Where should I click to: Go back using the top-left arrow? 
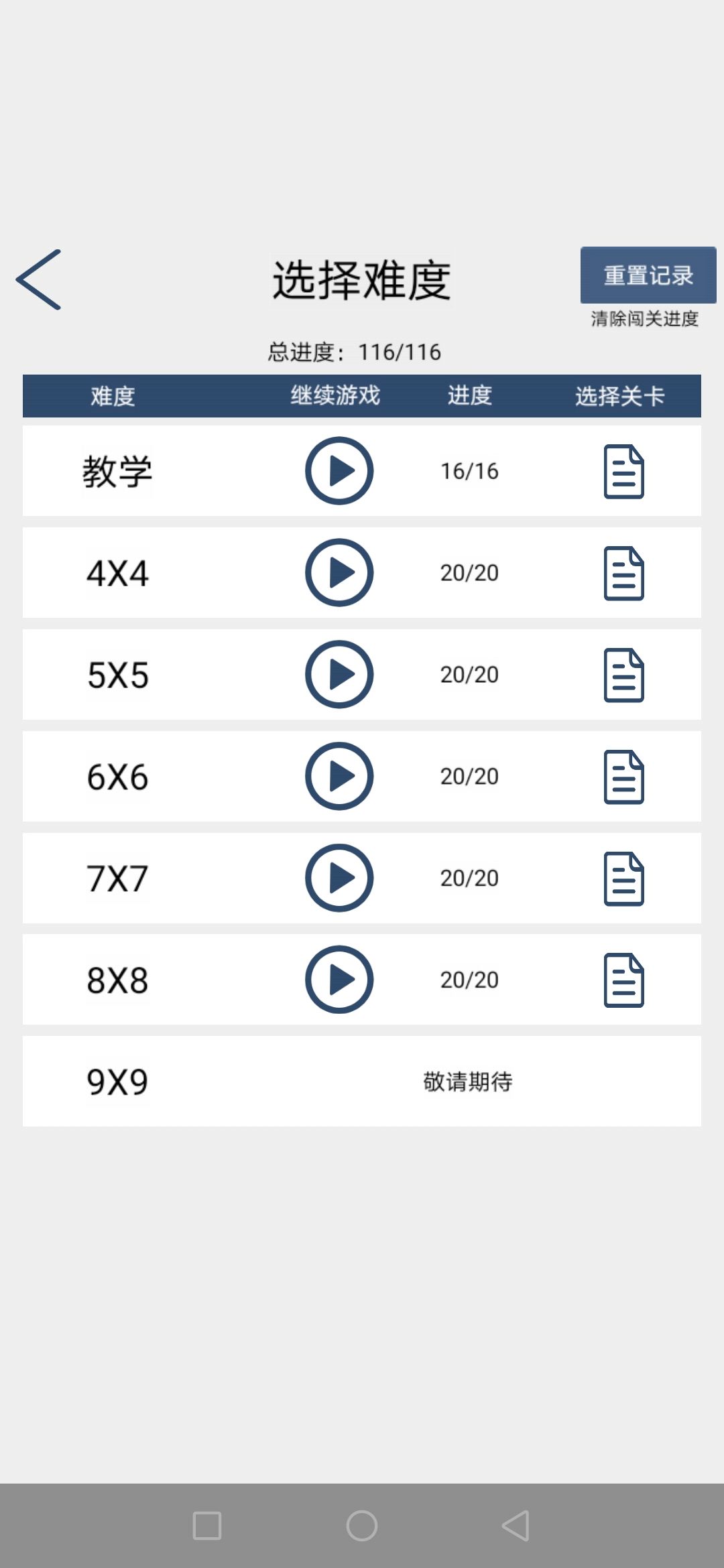[39, 279]
